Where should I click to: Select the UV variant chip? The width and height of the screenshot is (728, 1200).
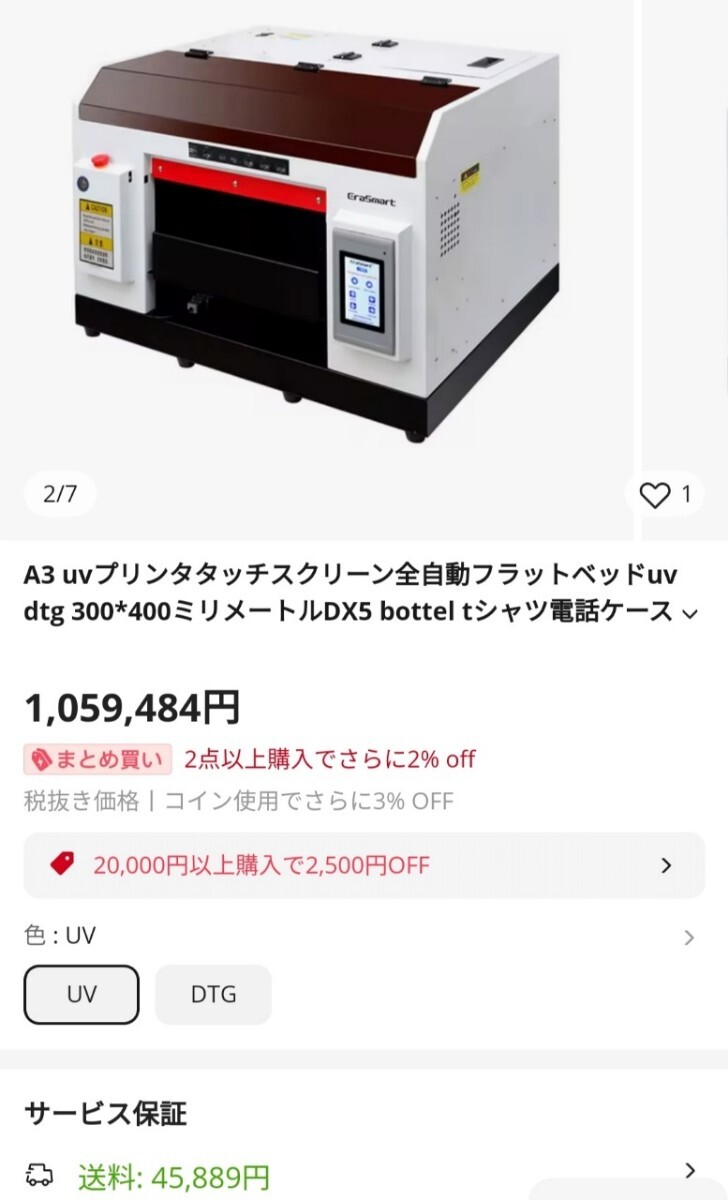point(81,995)
